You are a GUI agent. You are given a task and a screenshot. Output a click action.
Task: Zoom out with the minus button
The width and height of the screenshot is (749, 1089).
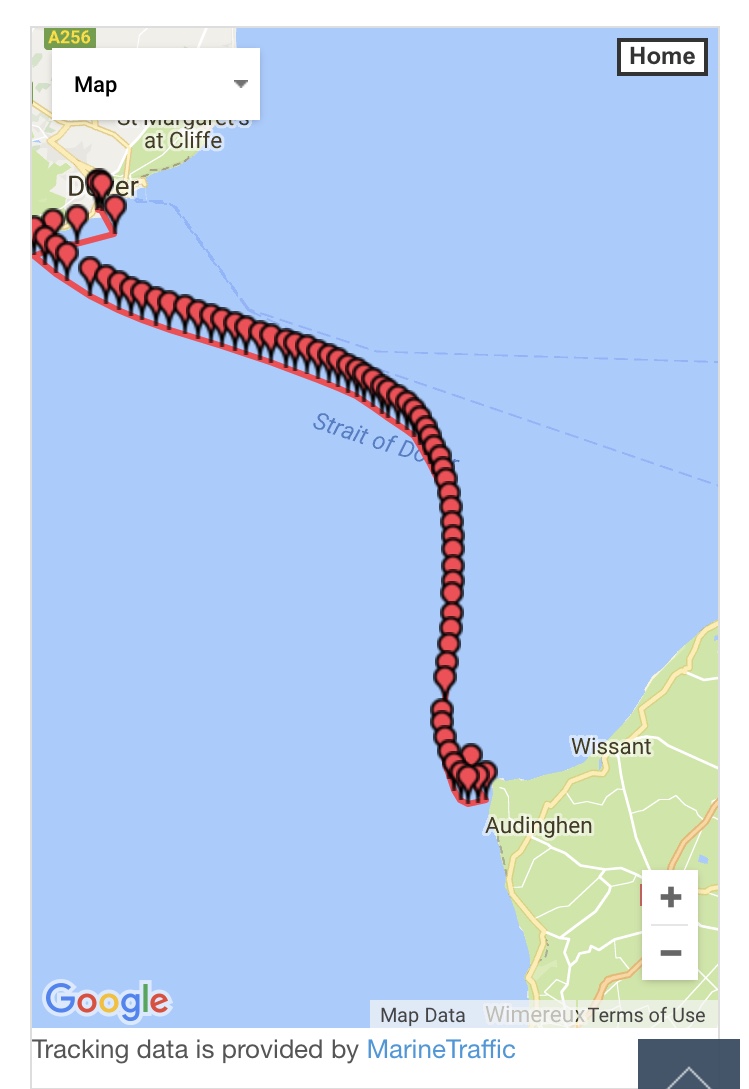coord(671,953)
